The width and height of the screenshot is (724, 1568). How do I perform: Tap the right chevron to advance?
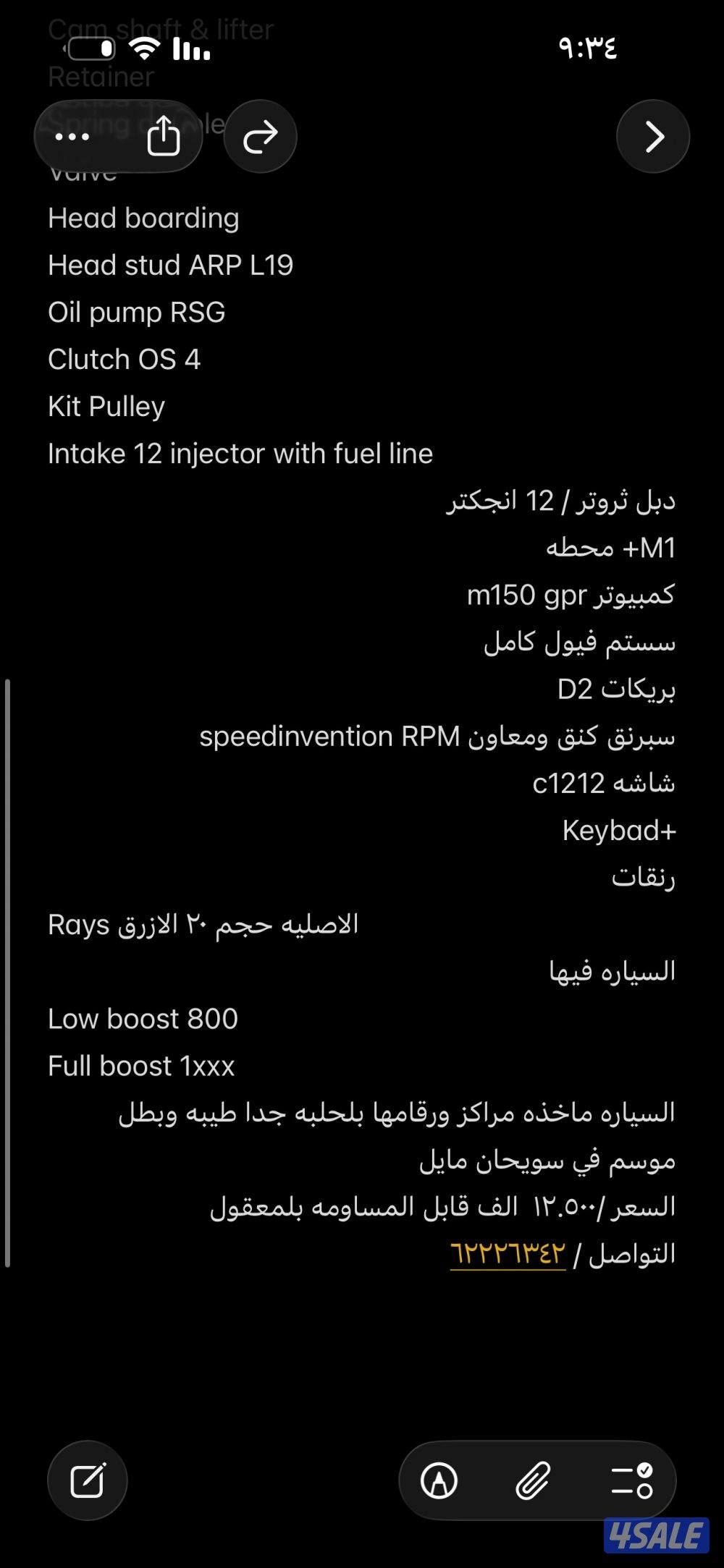(654, 136)
